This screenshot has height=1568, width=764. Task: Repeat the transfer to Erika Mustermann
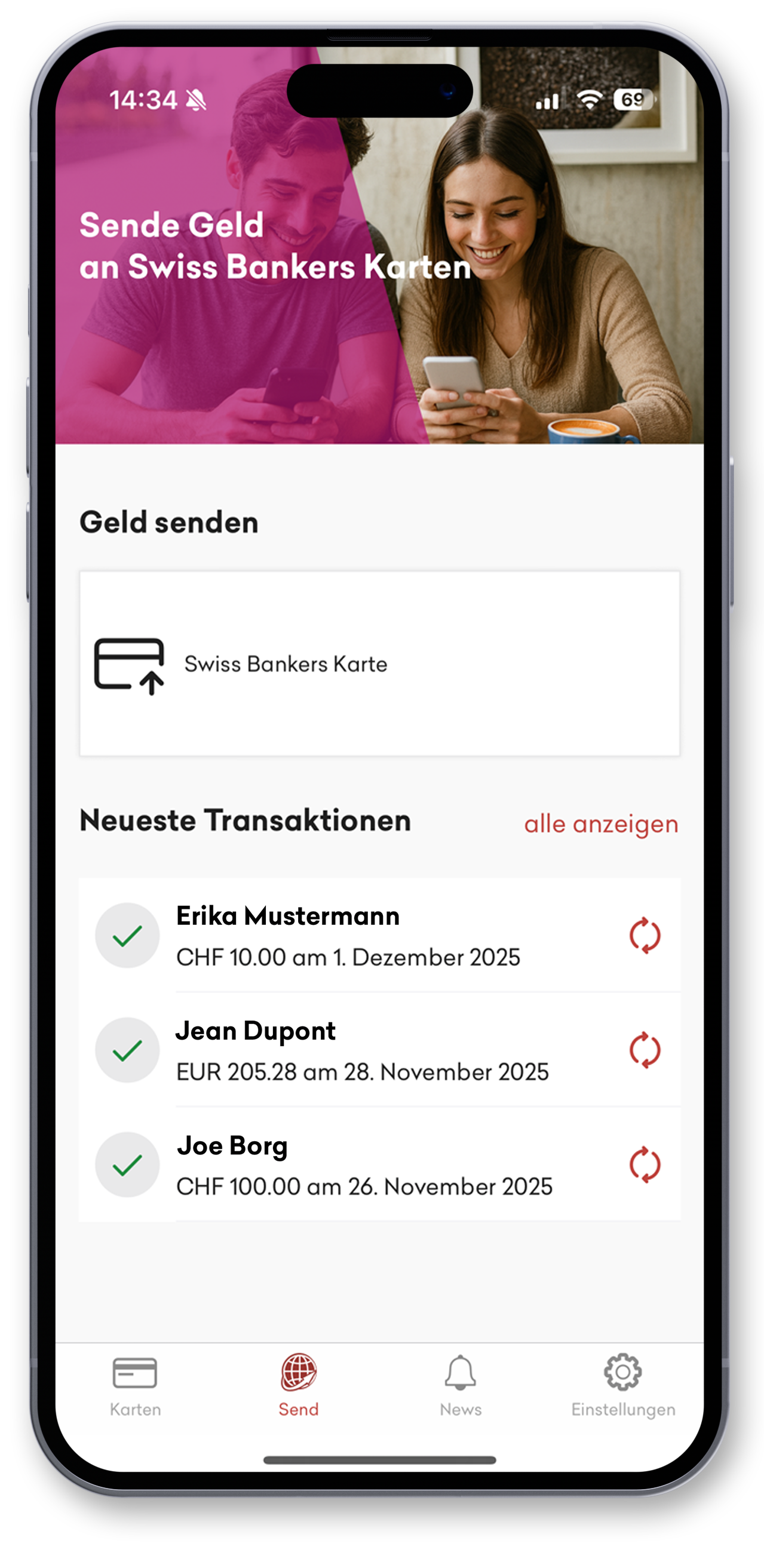pos(645,935)
